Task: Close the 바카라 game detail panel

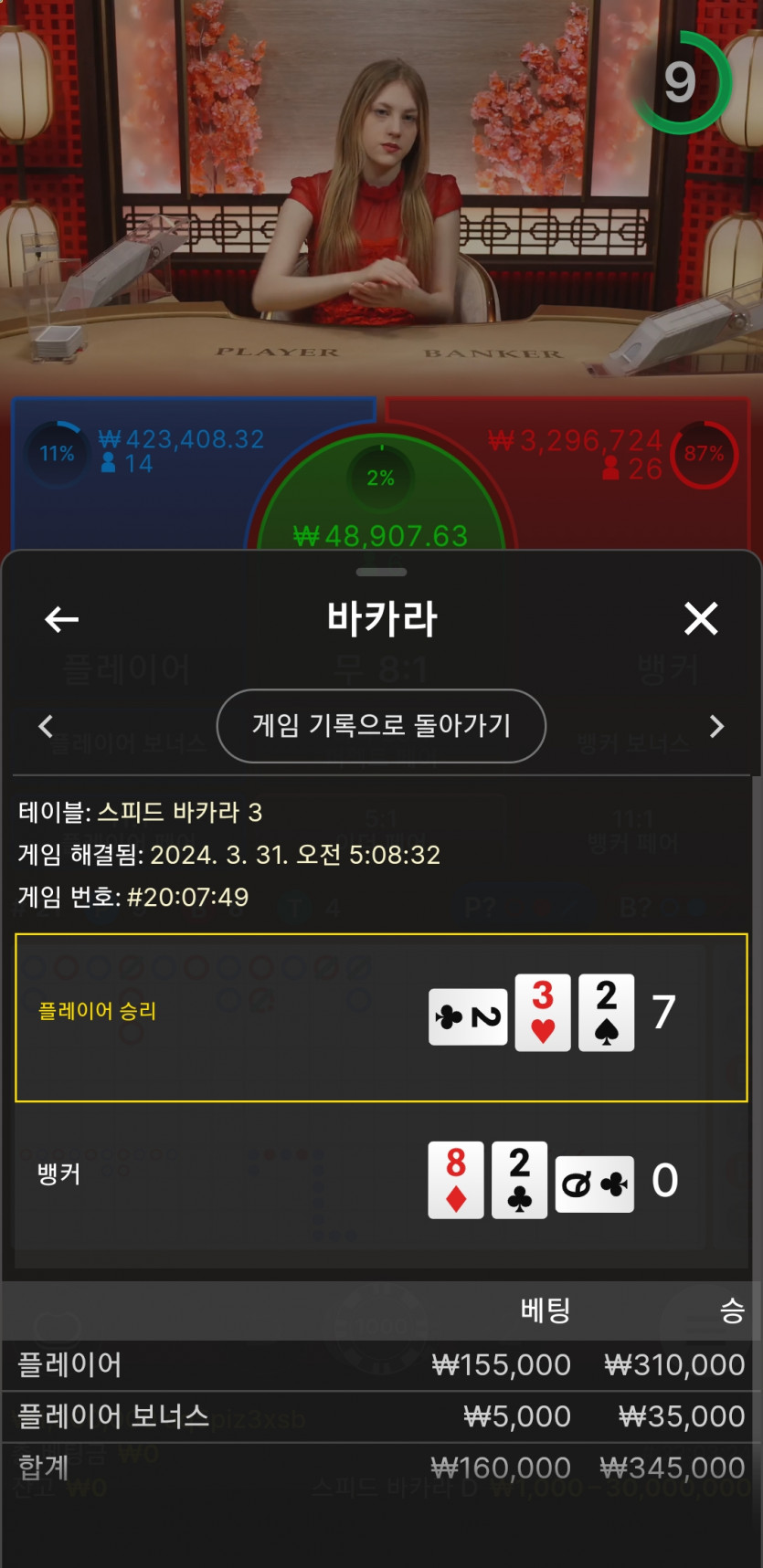Action: pos(701,619)
